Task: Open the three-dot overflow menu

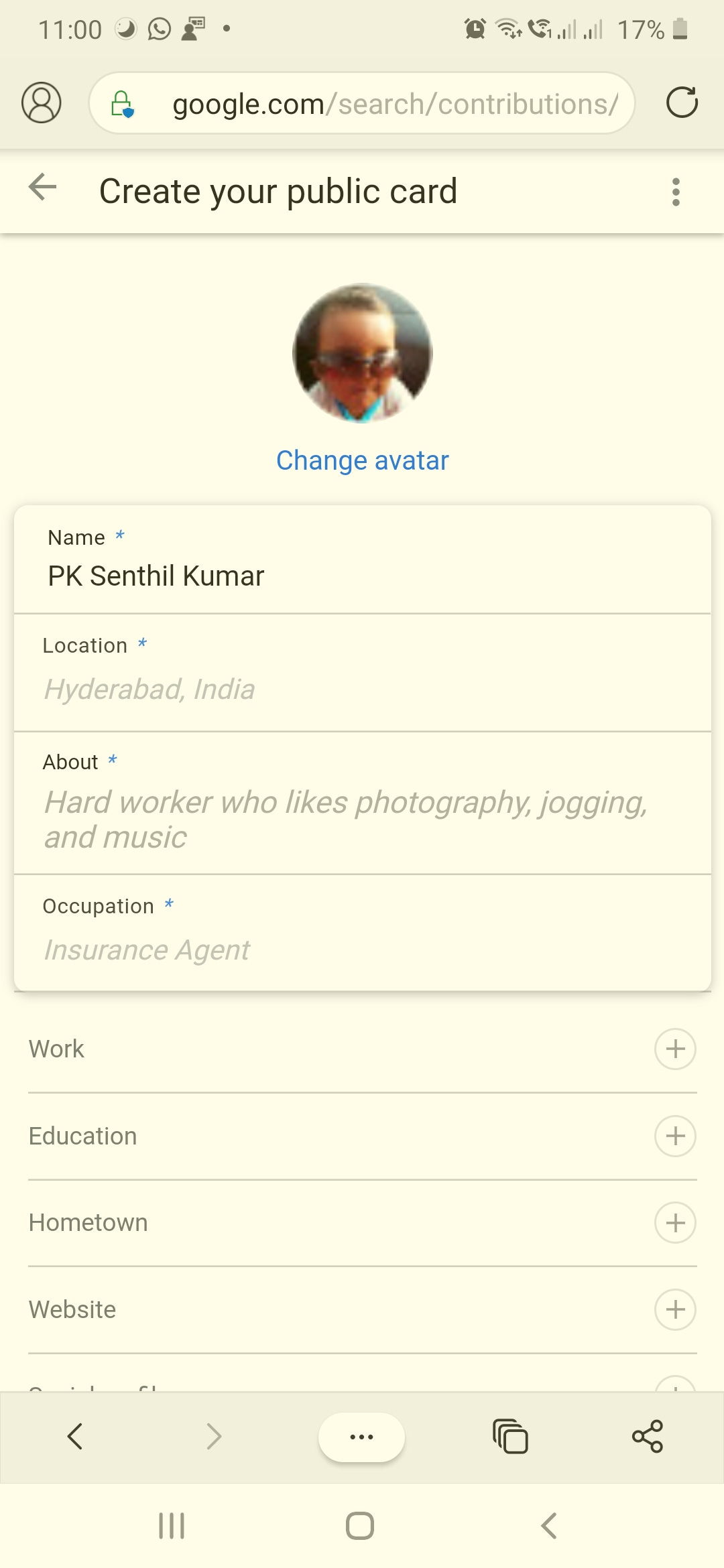Action: tap(676, 192)
